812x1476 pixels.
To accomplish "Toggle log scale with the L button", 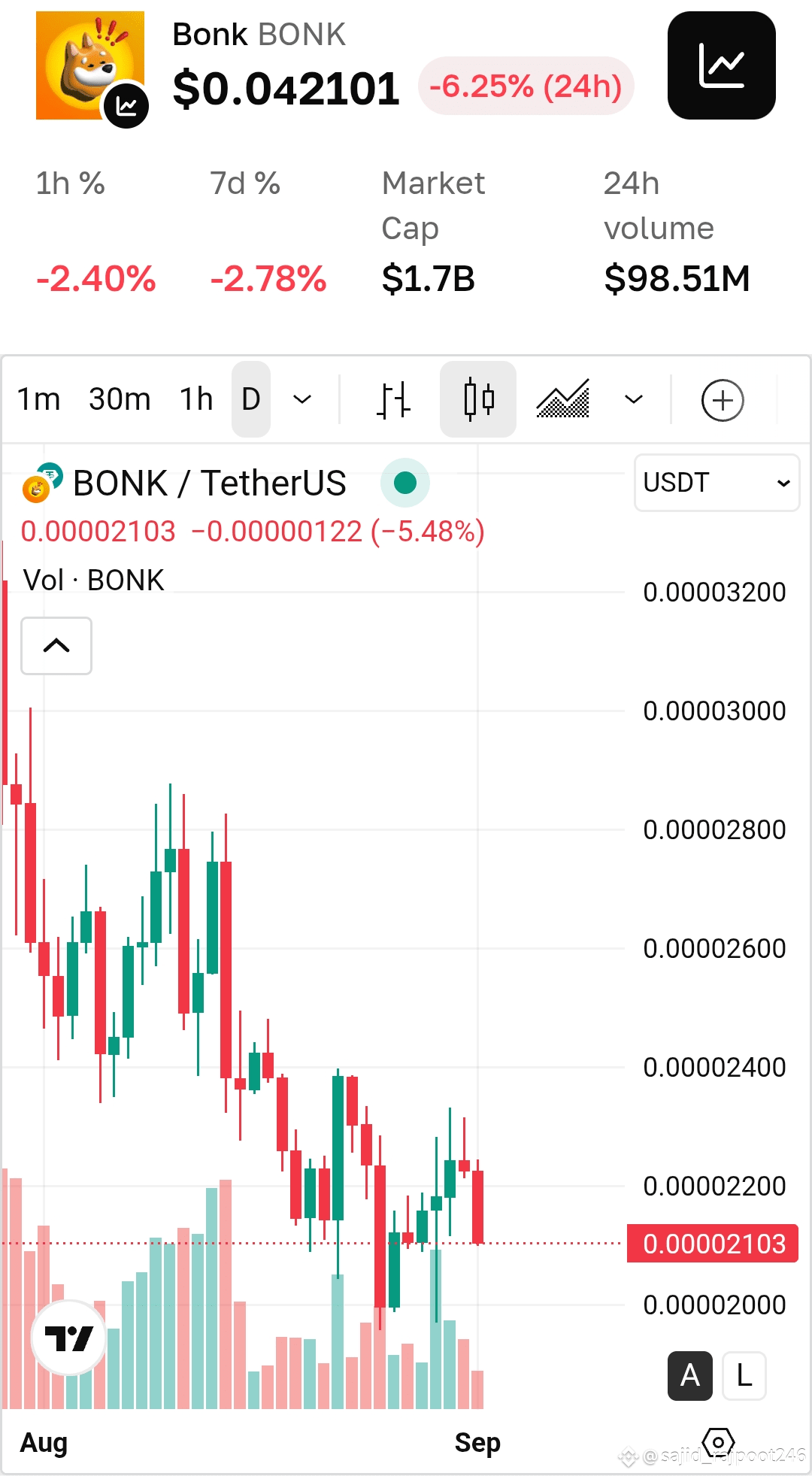I will tap(744, 1376).
